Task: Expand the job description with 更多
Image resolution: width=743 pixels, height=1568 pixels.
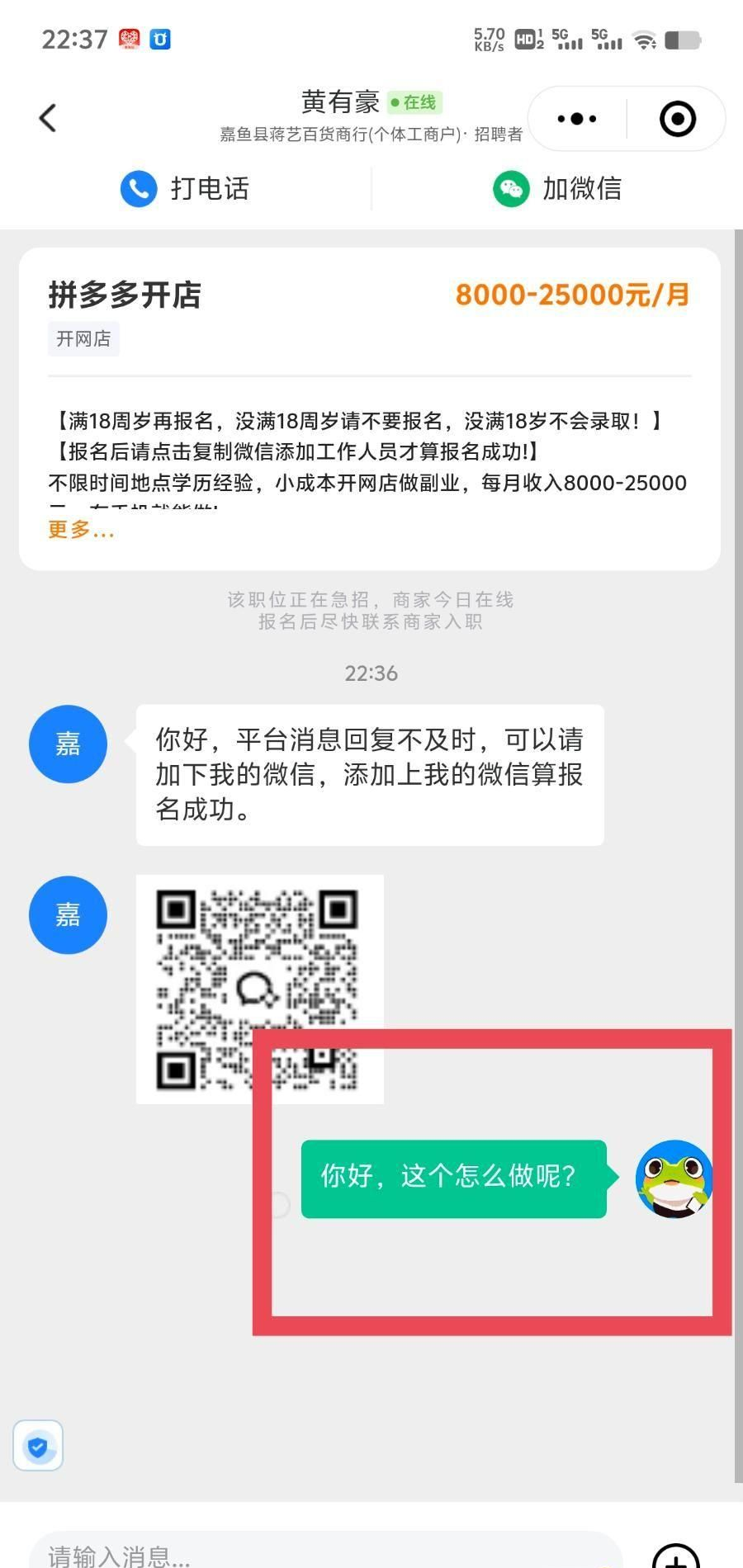Action: [x=81, y=530]
